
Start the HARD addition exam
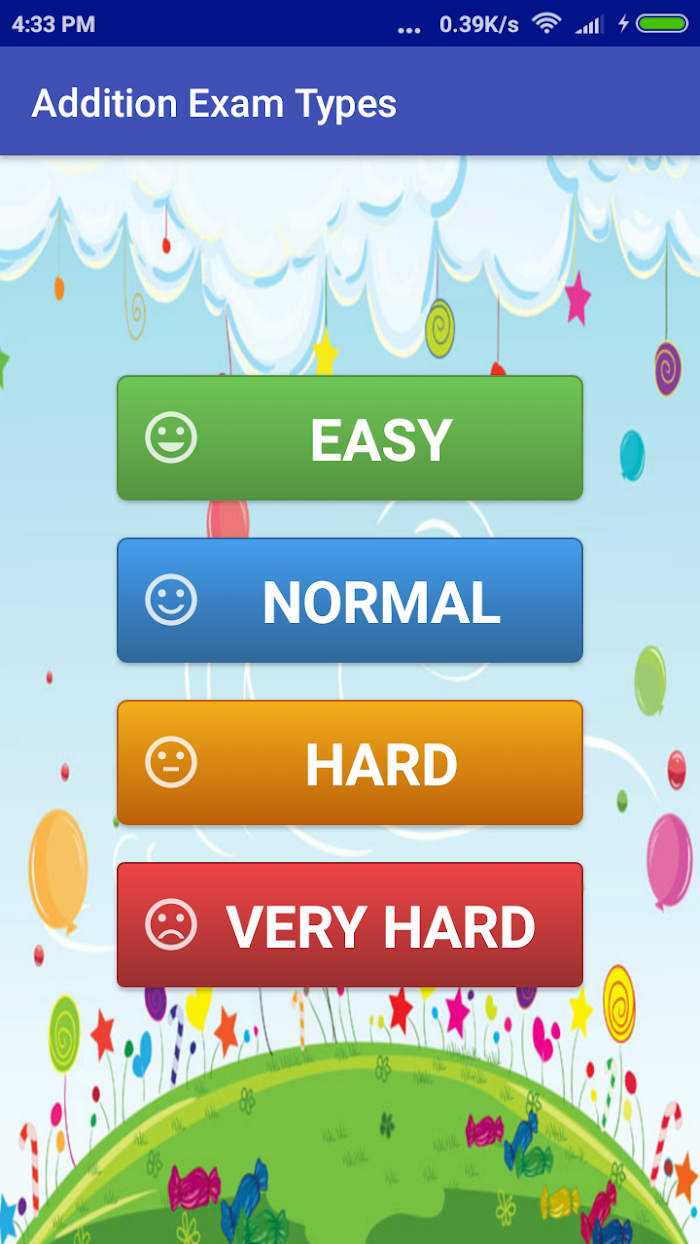pyautogui.click(x=350, y=763)
